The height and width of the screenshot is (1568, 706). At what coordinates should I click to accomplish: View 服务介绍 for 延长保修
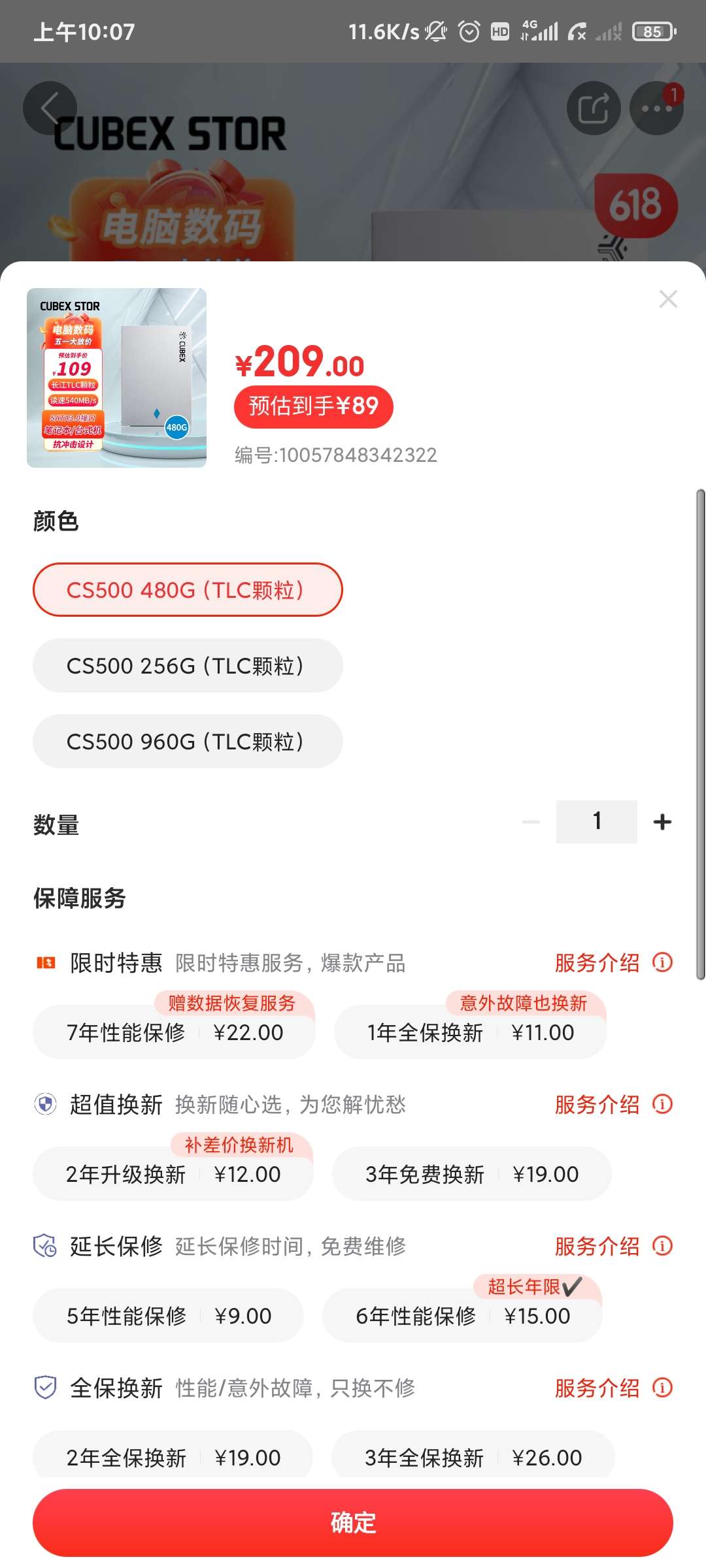[613, 1247]
